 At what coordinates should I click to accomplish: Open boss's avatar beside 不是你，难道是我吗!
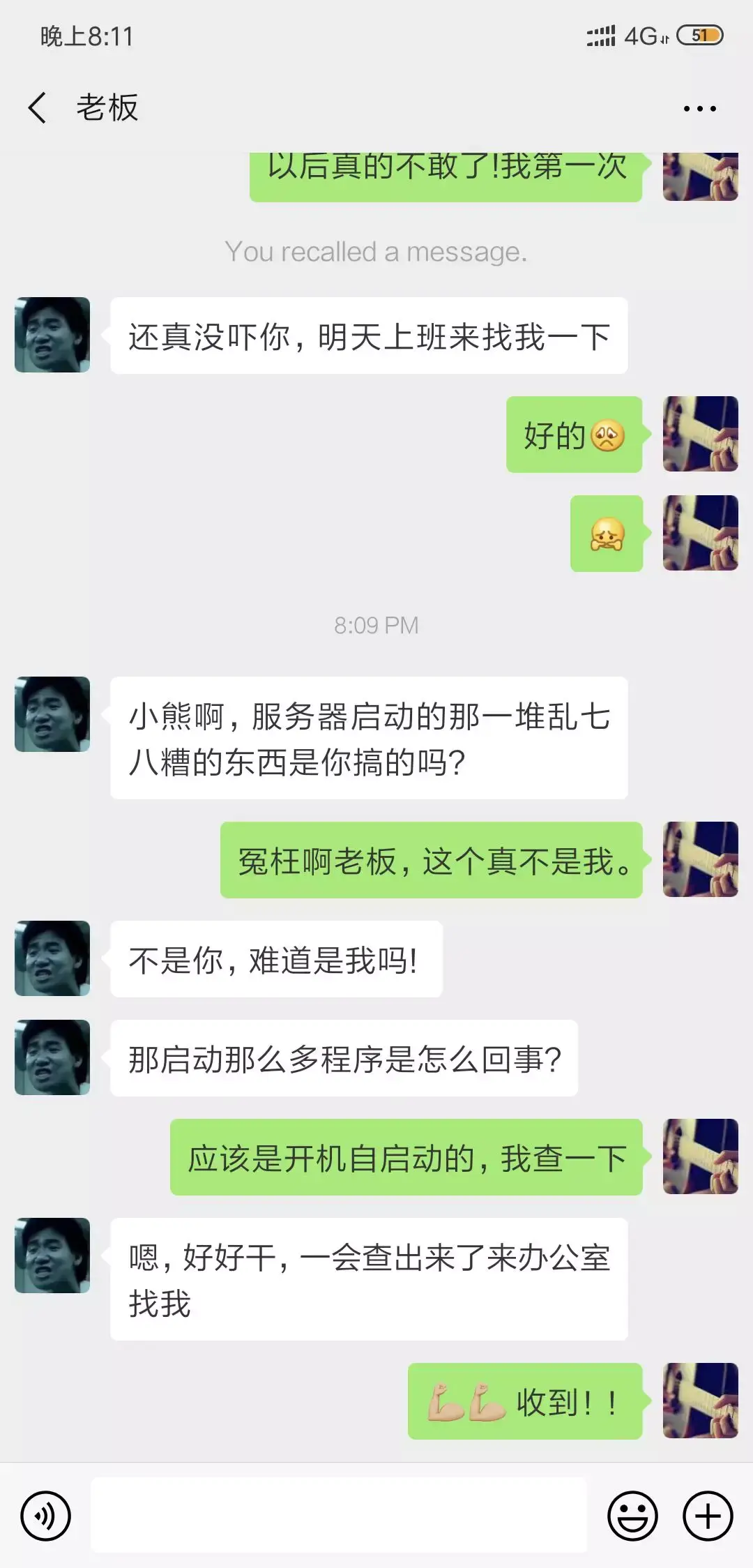click(x=52, y=958)
